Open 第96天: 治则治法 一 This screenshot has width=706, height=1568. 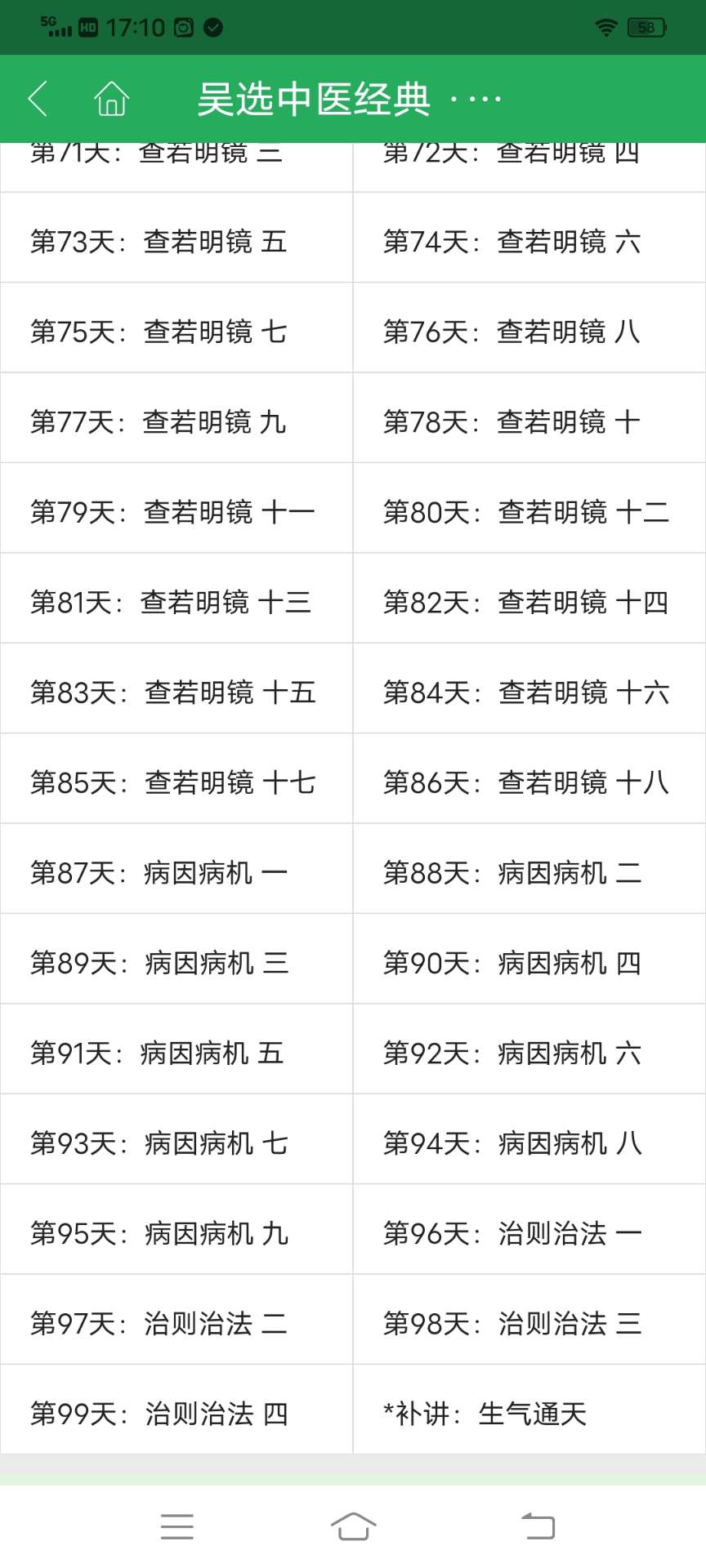click(x=529, y=1233)
